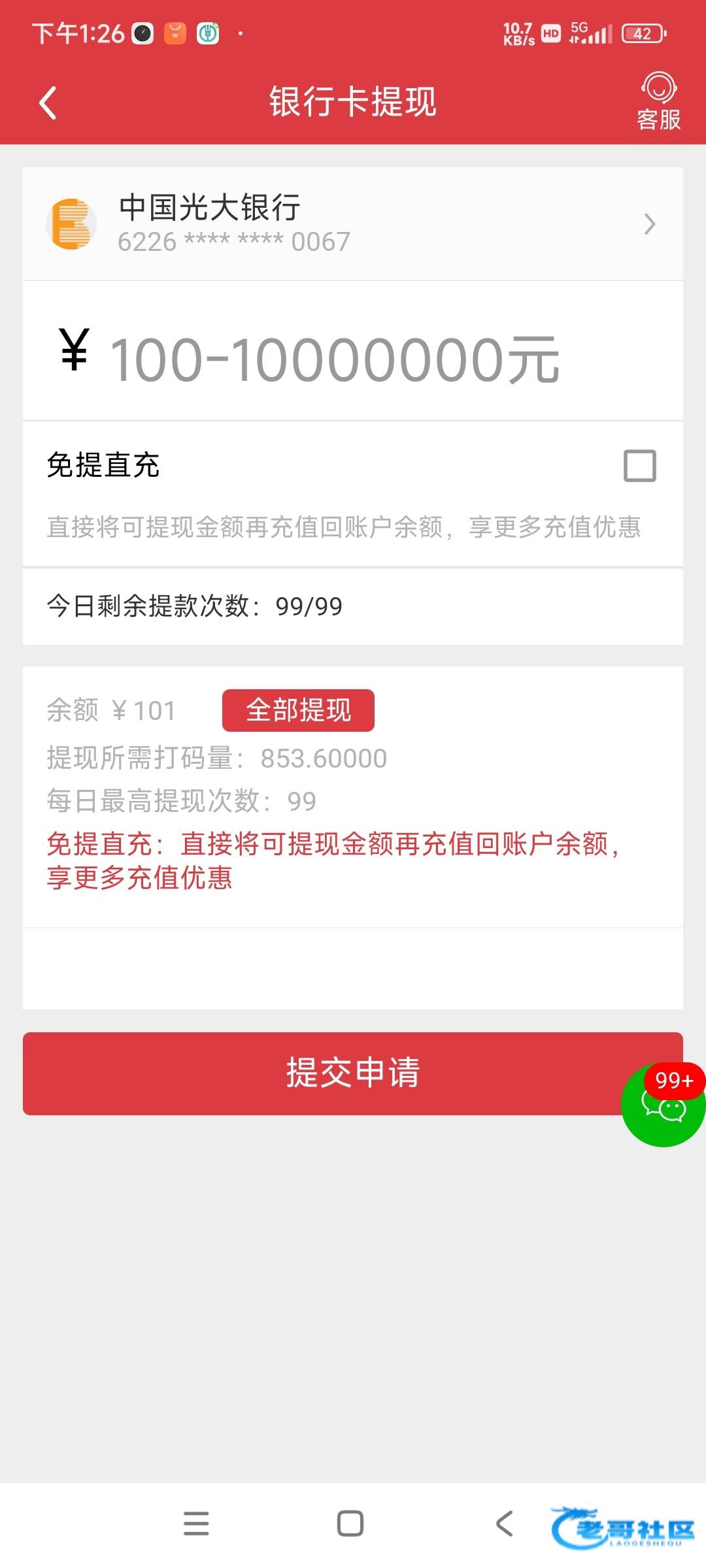This screenshot has height=1568, width=706.
Task: Go back using the top-left arrow
Action: tap(48, 103)
